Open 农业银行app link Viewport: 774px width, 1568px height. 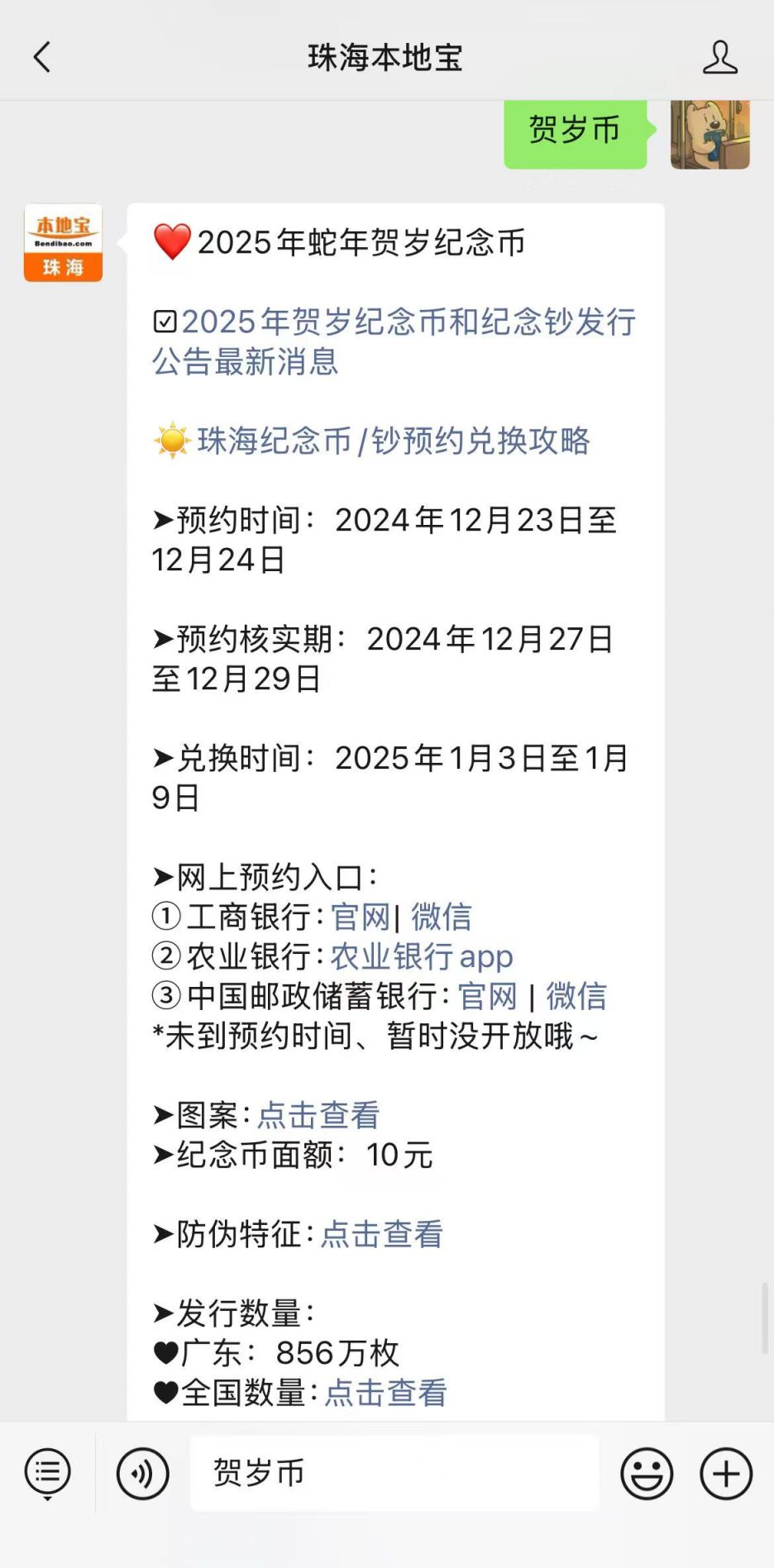(x=422, y=956)
